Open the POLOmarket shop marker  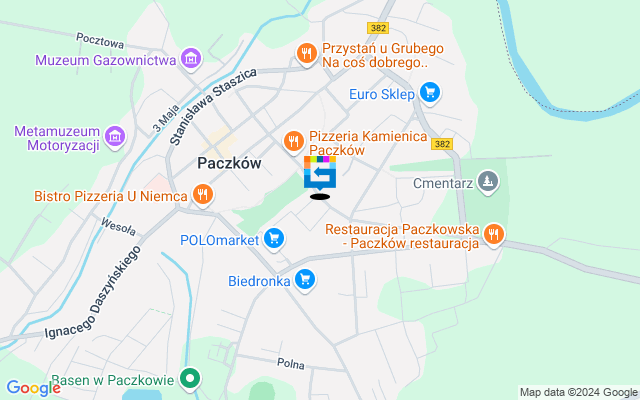pyautogui.click(x=274, y=239)
